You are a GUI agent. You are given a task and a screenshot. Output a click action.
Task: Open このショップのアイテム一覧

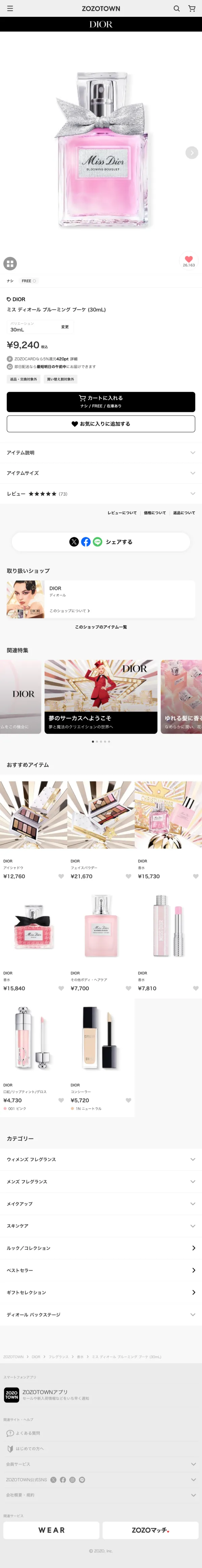coord(101,627)
